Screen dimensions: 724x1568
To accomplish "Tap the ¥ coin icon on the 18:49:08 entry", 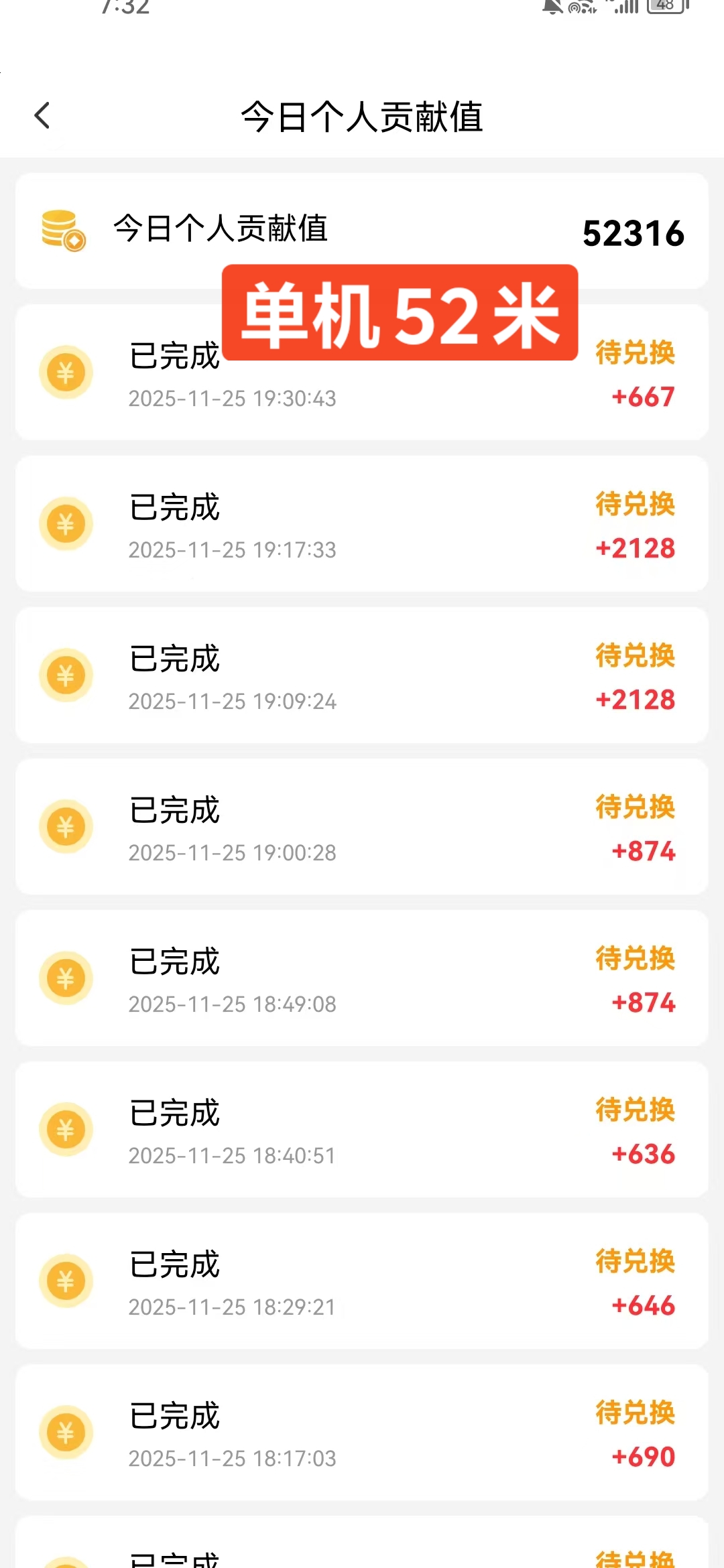I will (x=65, y=978).
